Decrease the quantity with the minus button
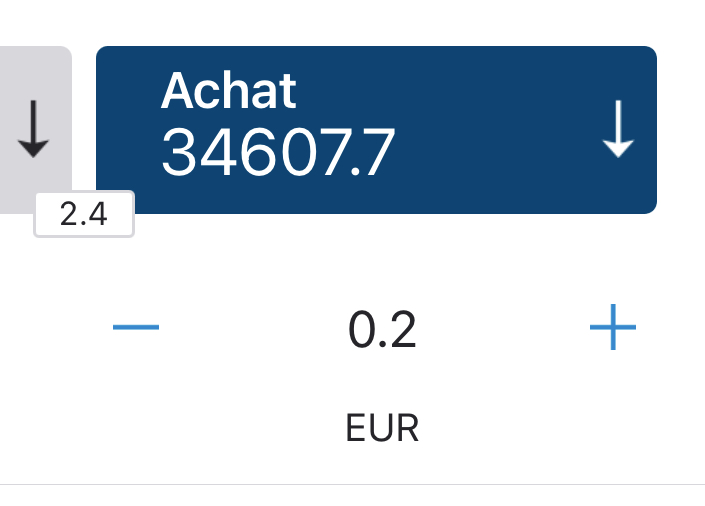 pos(136,328)
